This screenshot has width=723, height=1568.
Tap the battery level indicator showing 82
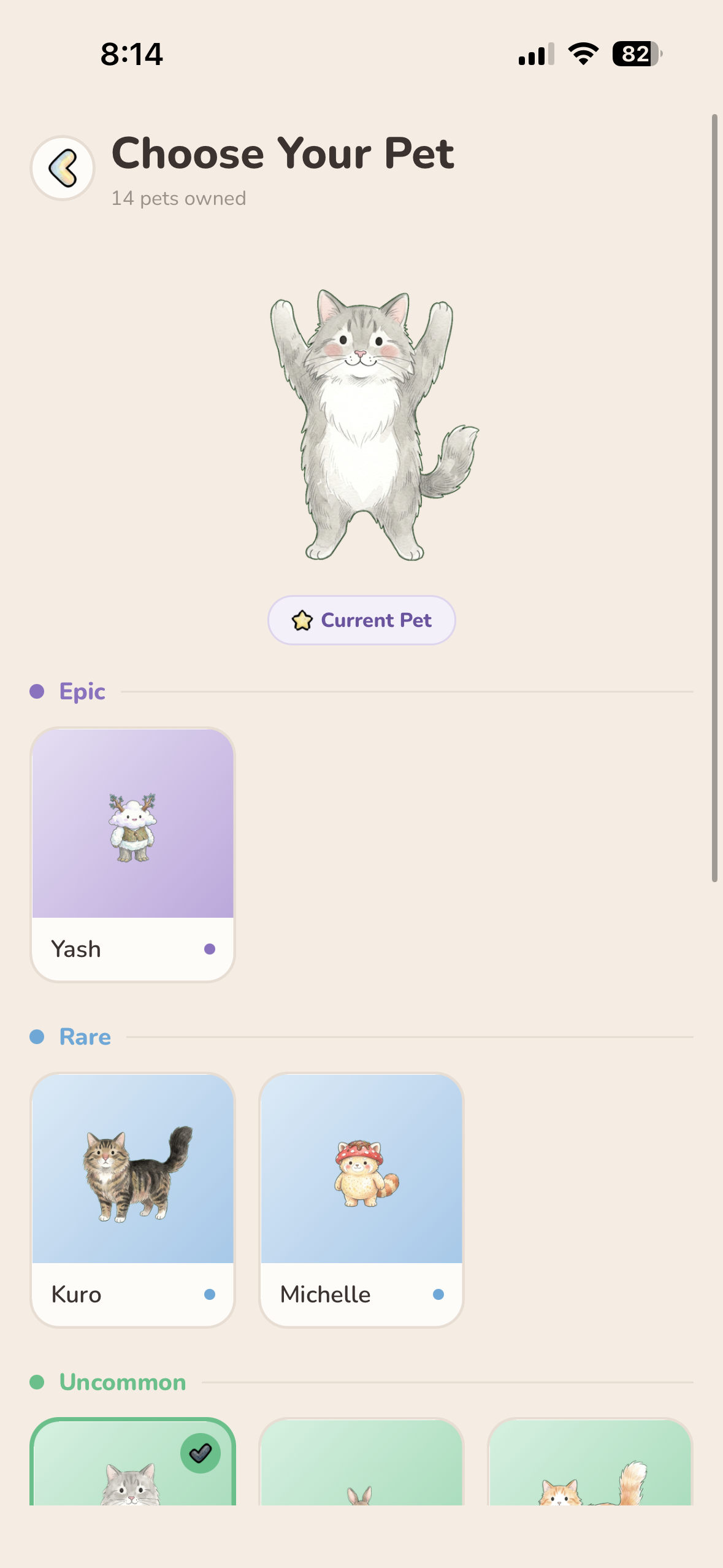click(636, 54)
